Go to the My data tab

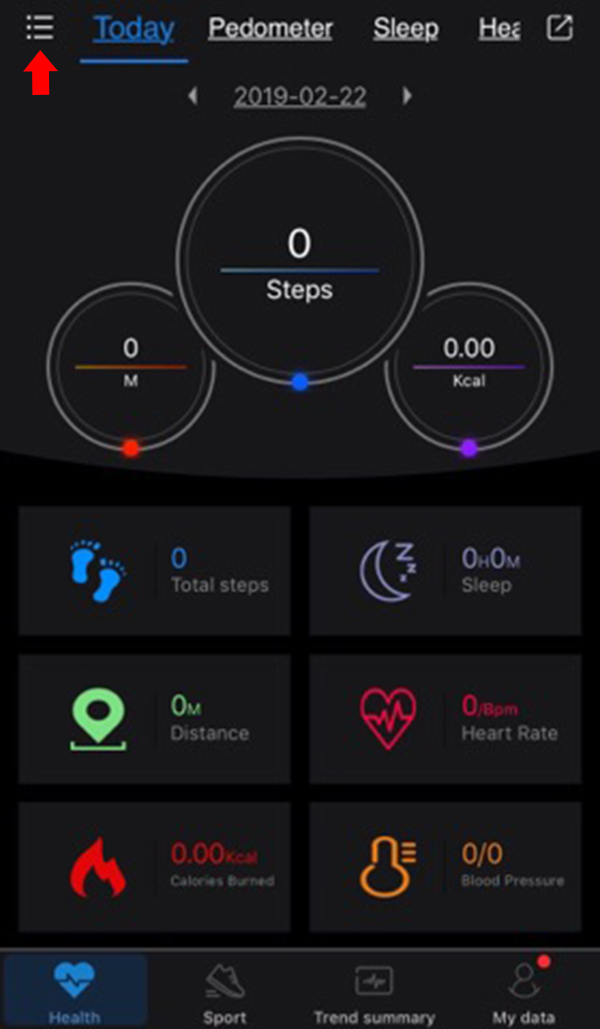[524, 990]
